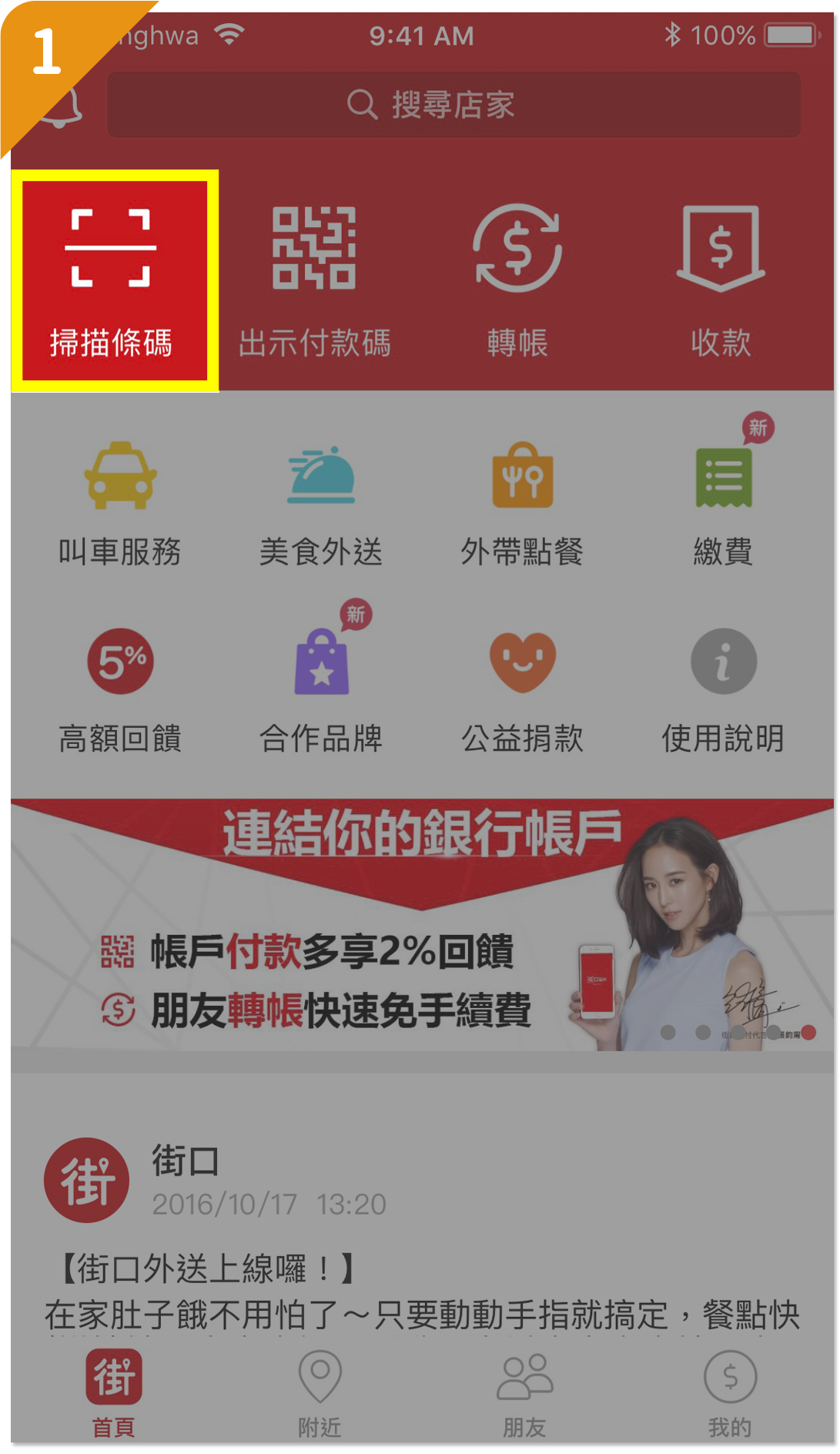Select 收款 to receive money
This screenshot has width=840, height=1454.
(720, 281)
